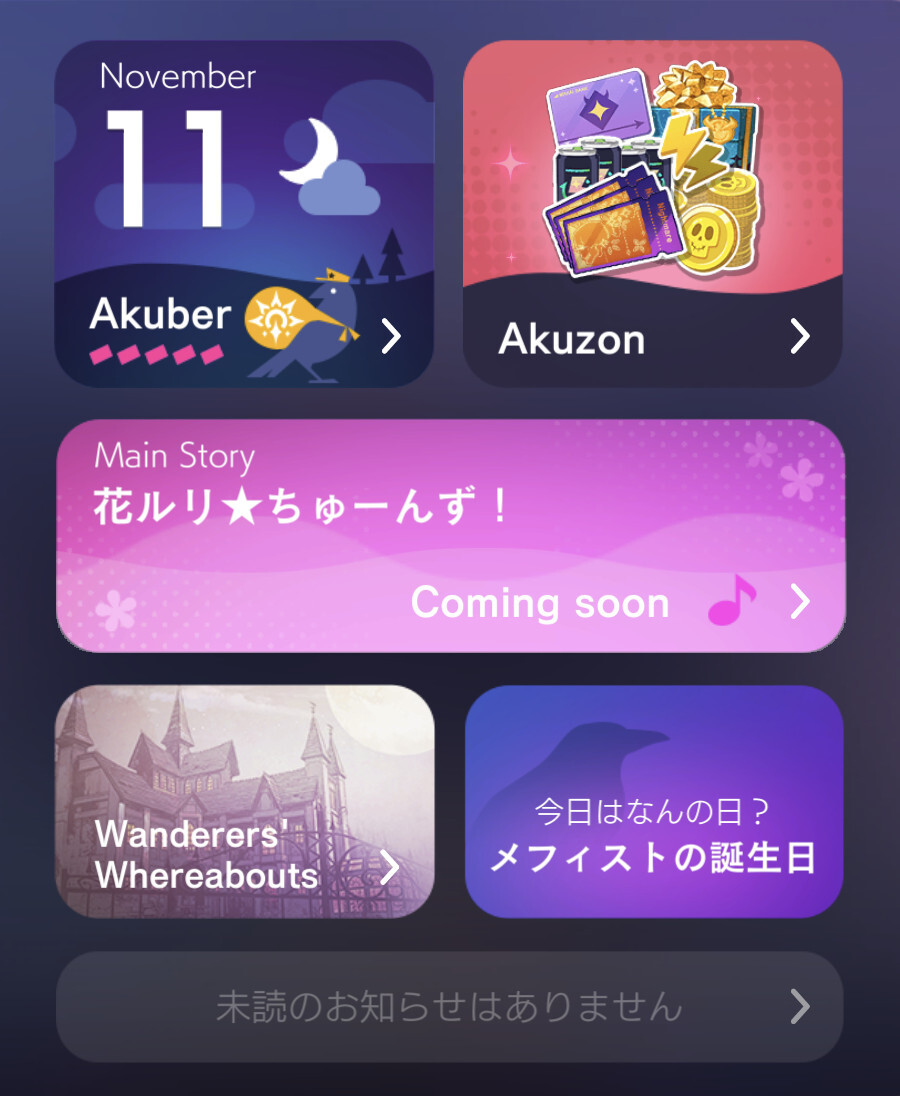View the メフィストの誕生日 card
The width and height of the screenshot is (900, 1096).
(654, 802)
